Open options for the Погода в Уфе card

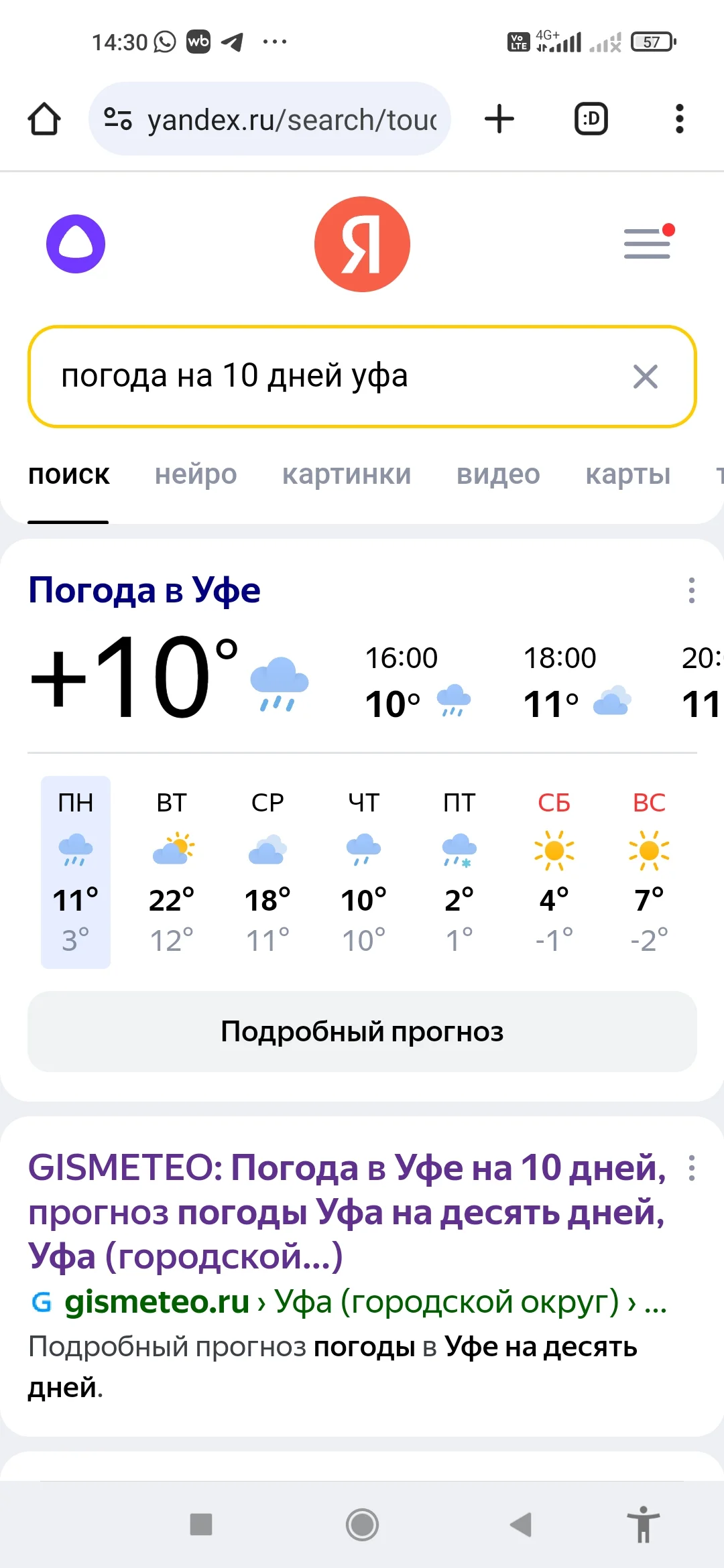(x=691, y=590)
